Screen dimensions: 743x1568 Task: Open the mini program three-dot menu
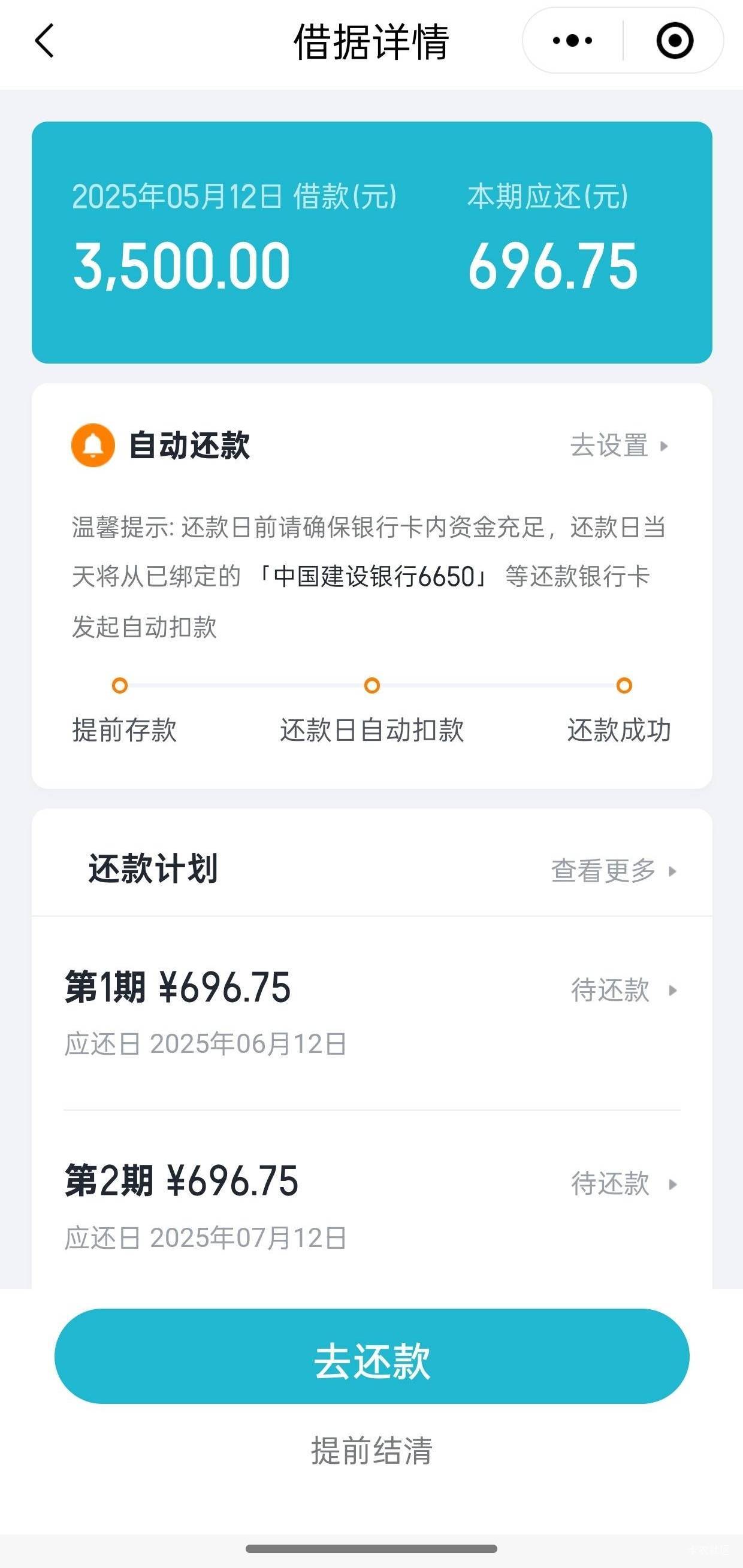point(572,41)
